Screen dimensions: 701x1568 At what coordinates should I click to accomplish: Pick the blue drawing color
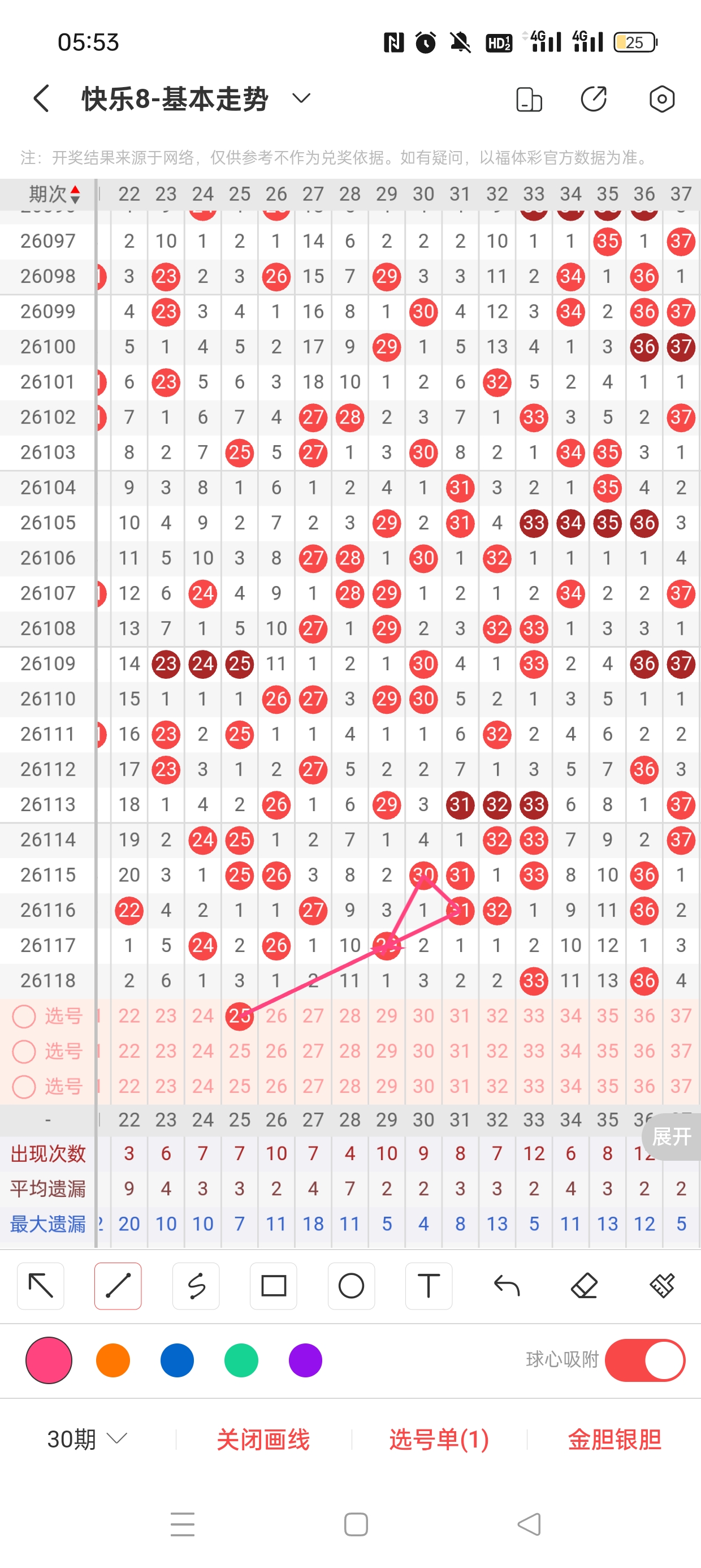pyautogui.click(x=177, y=1360)
